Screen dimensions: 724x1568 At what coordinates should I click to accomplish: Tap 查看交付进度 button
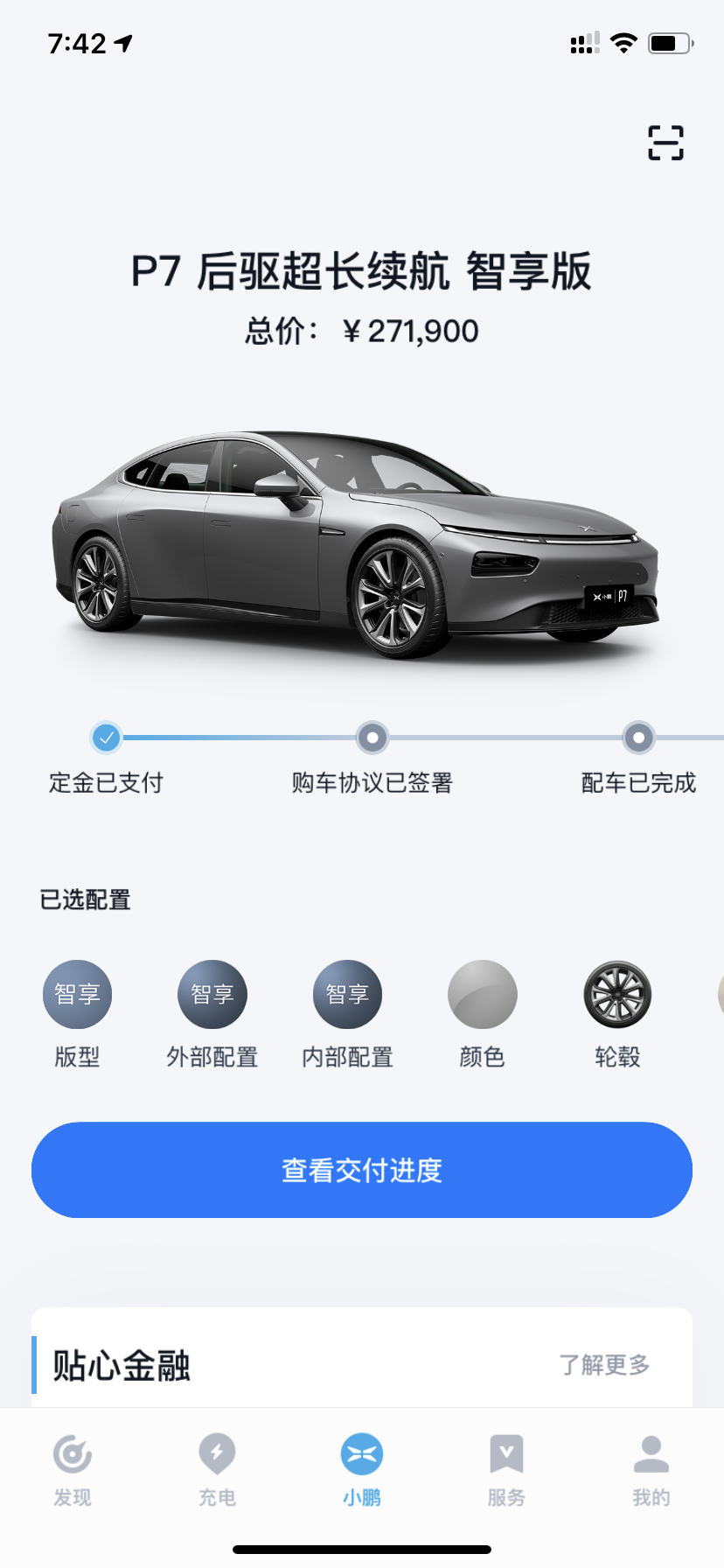362,1169
